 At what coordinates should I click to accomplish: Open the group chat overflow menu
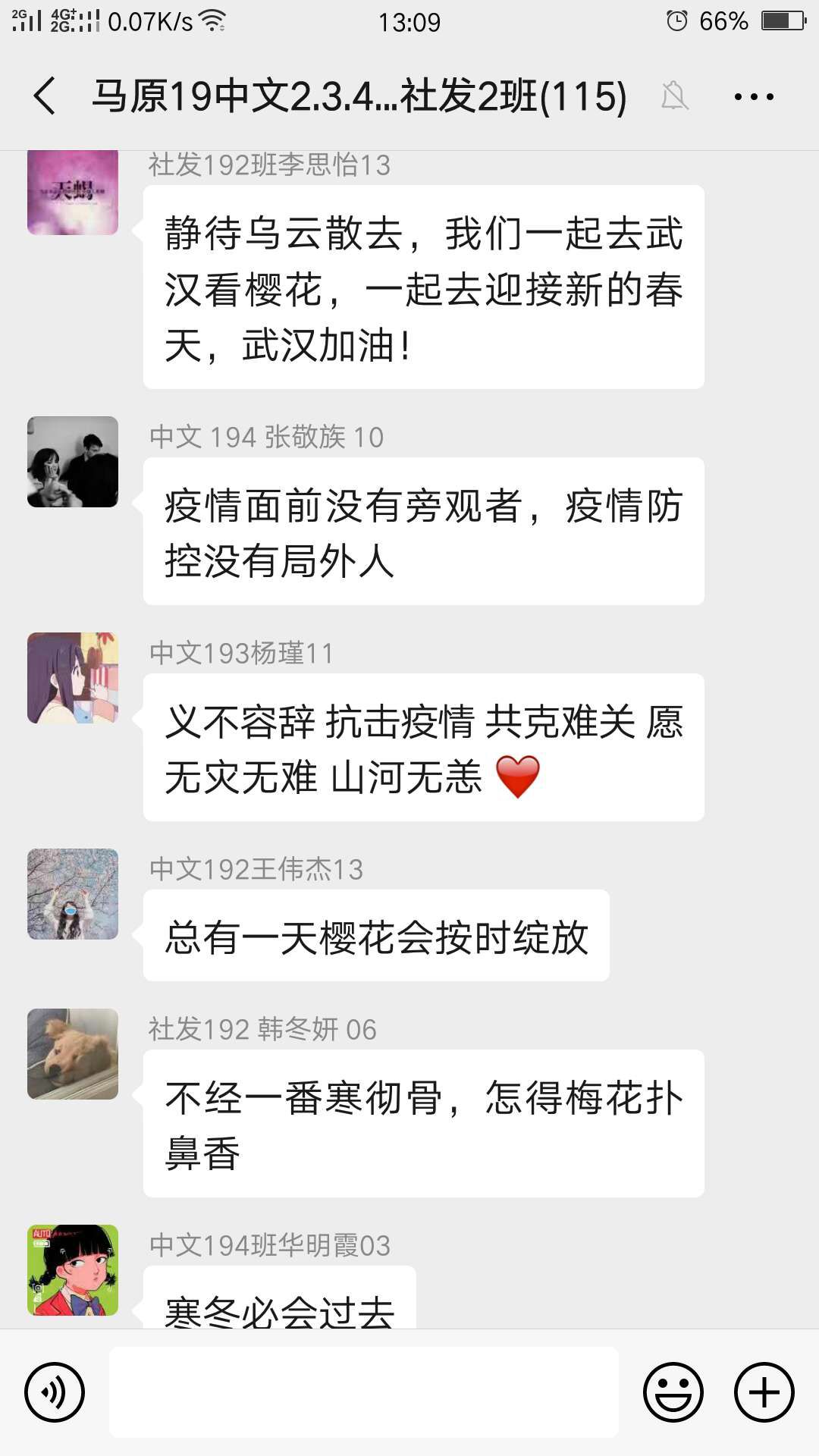(x=754, y=97)
